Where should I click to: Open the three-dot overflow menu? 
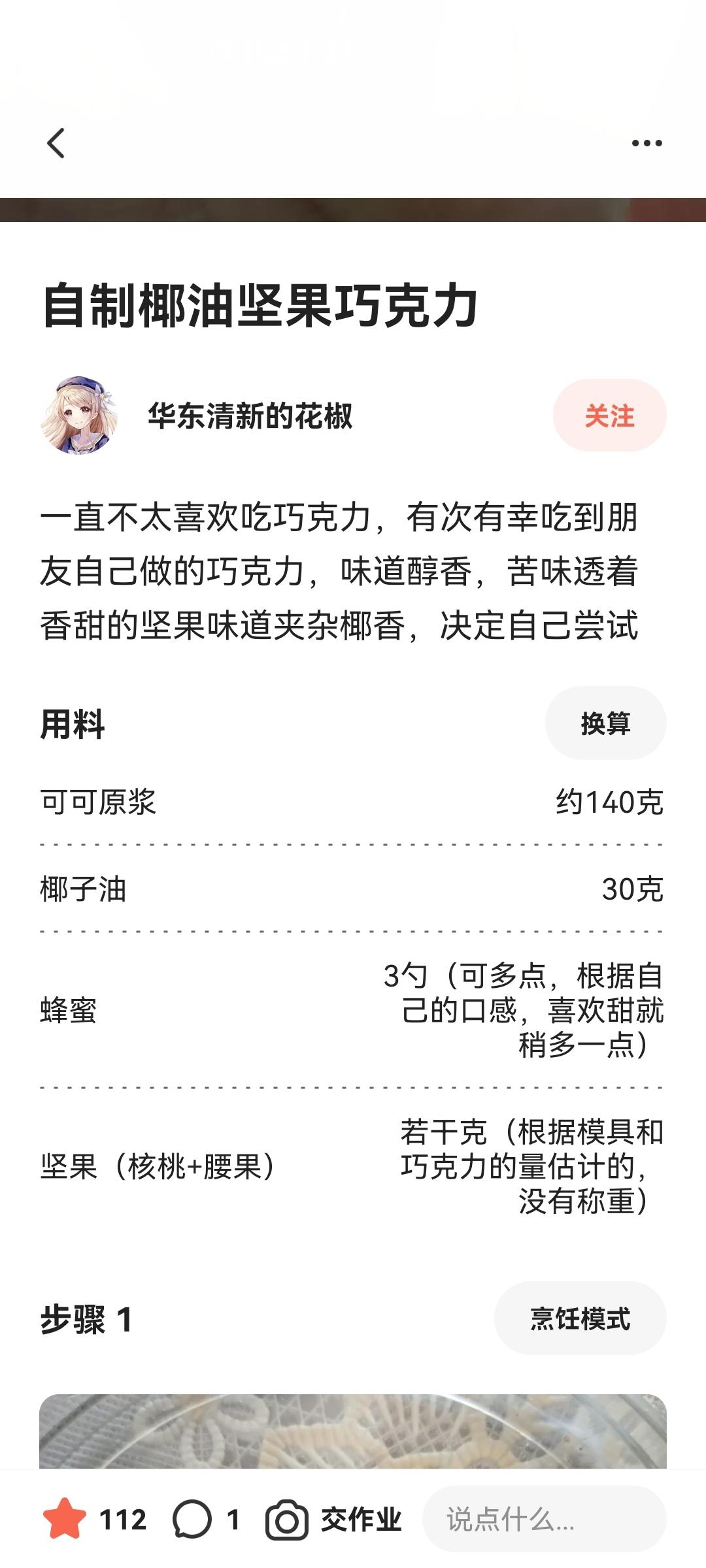[x=647, y=143]
